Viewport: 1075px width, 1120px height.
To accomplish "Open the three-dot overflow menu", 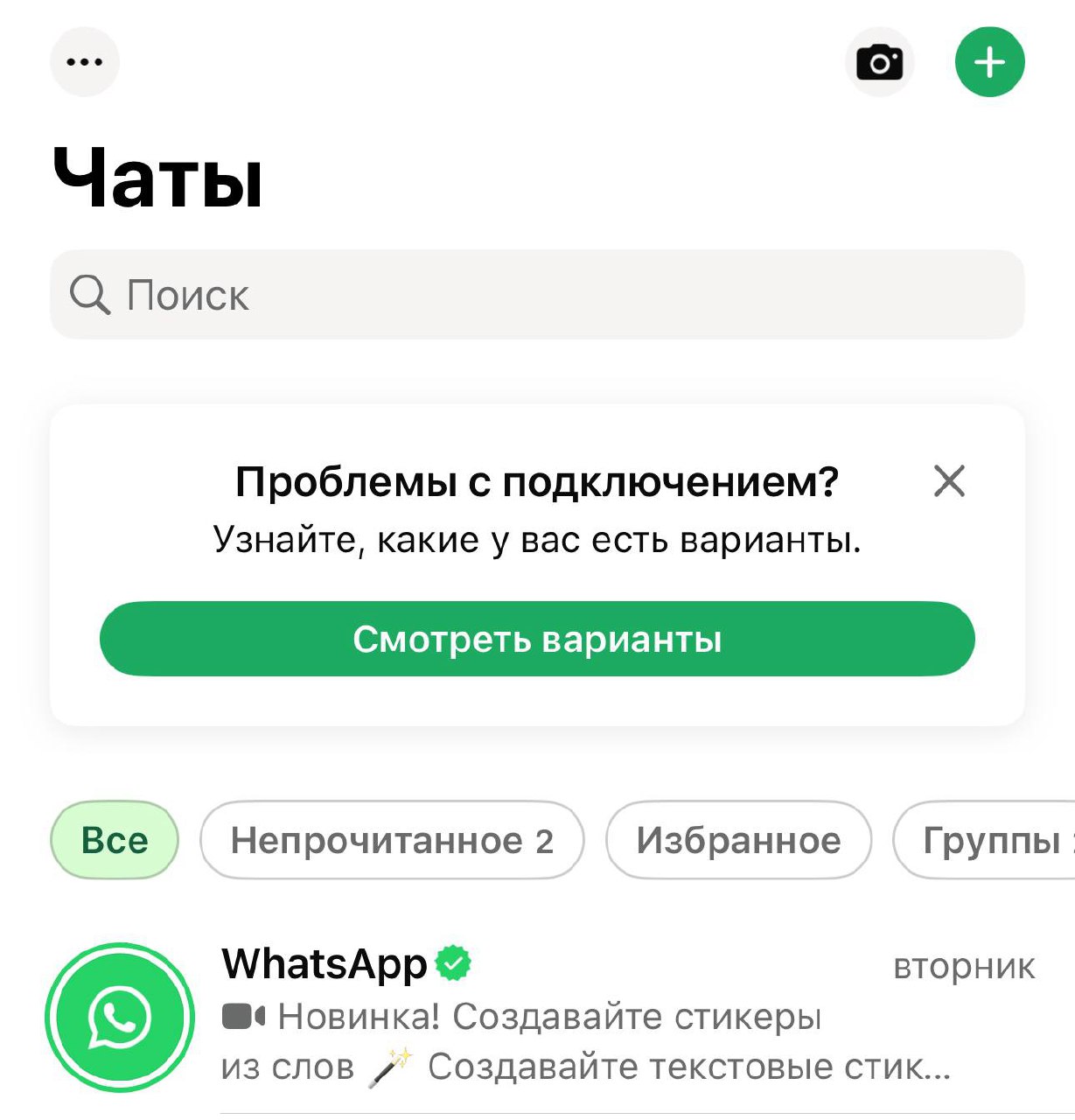I will (x=85, y=62).
